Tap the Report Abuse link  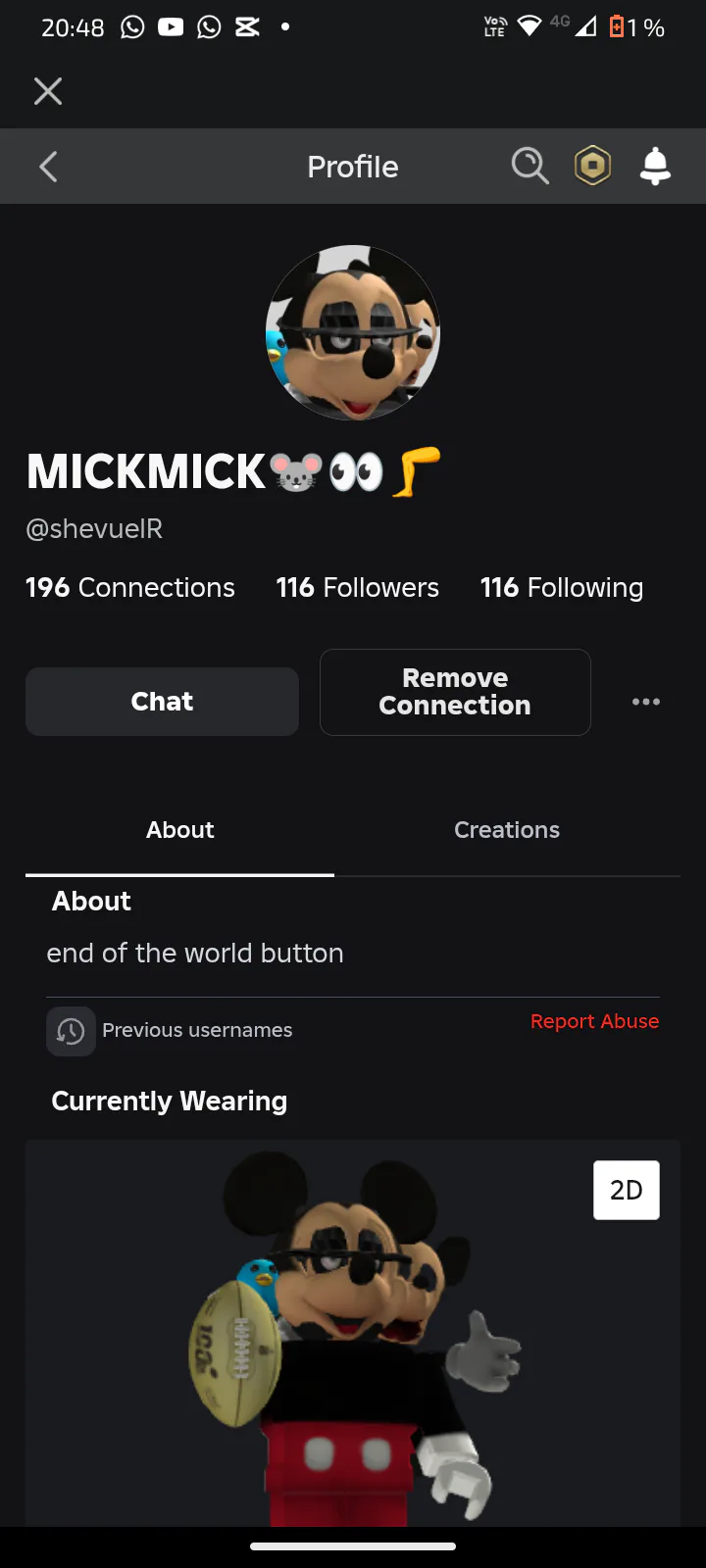594,1021
